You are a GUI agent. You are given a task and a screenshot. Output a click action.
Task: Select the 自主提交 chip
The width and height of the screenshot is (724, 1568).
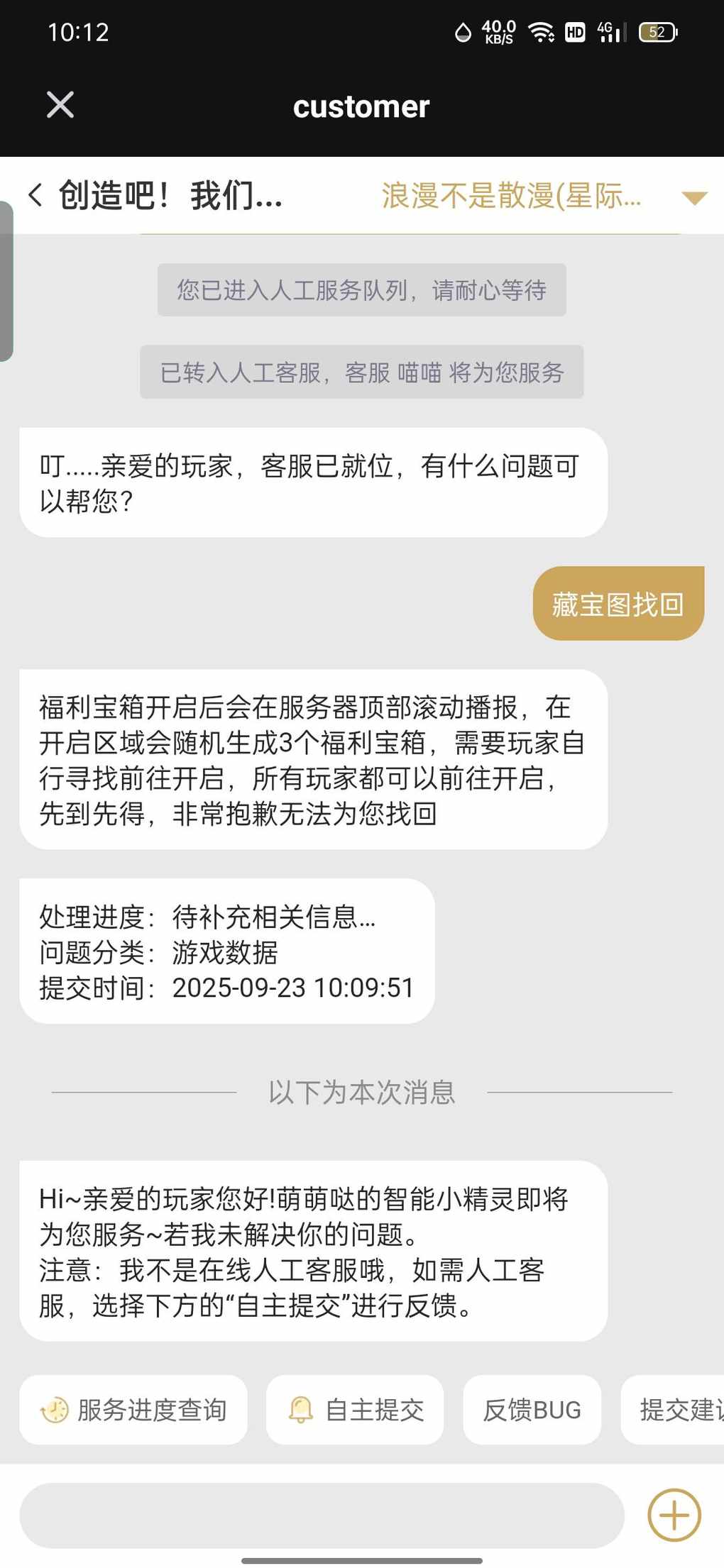coord(355,1410)
